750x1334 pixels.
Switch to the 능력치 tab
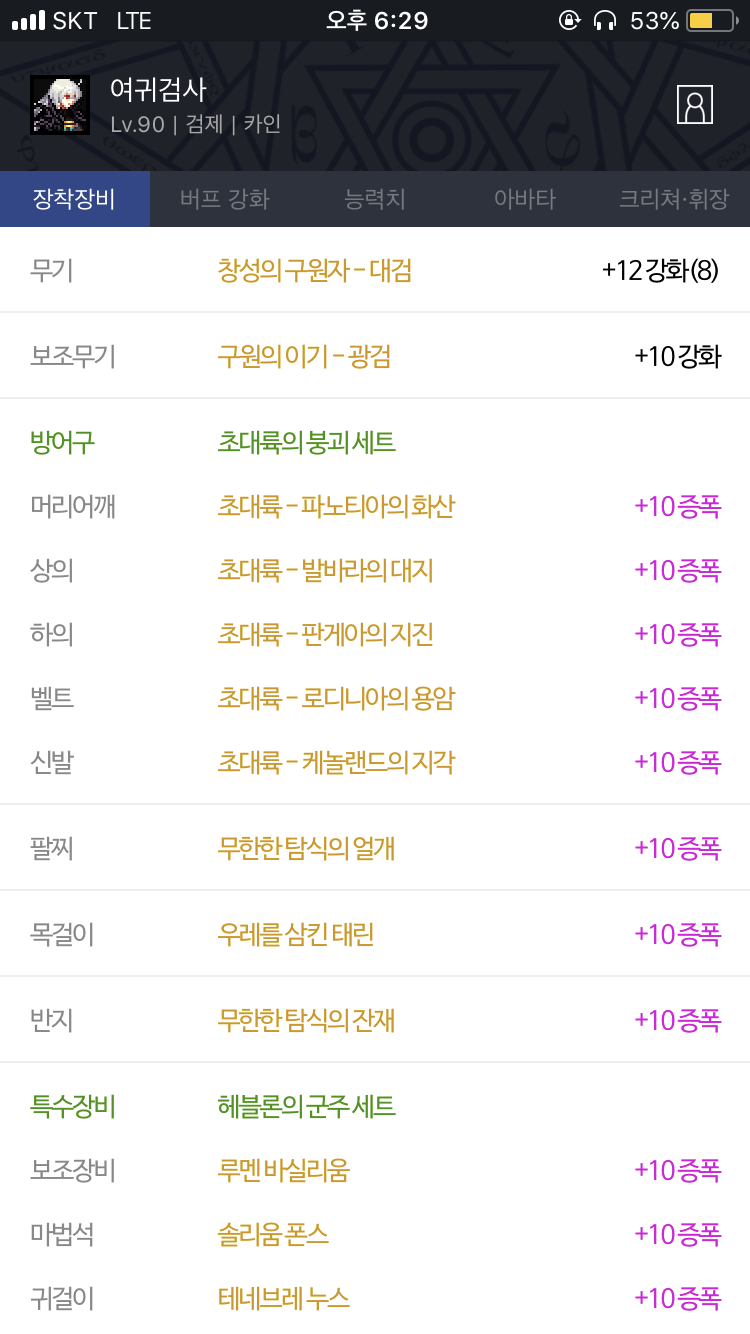[x=375, y=199]
